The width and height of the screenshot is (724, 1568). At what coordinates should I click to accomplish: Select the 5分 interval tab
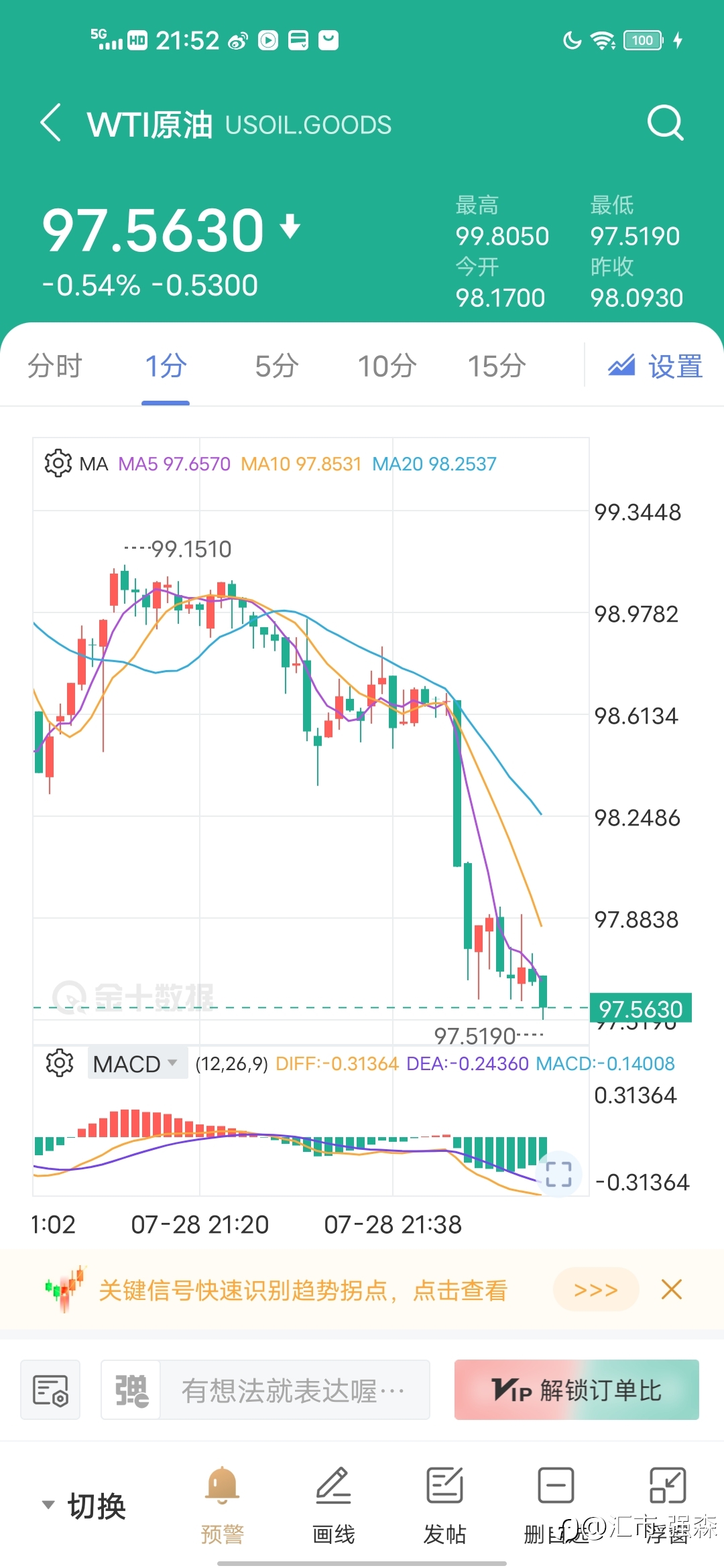(x=277, y=367)
